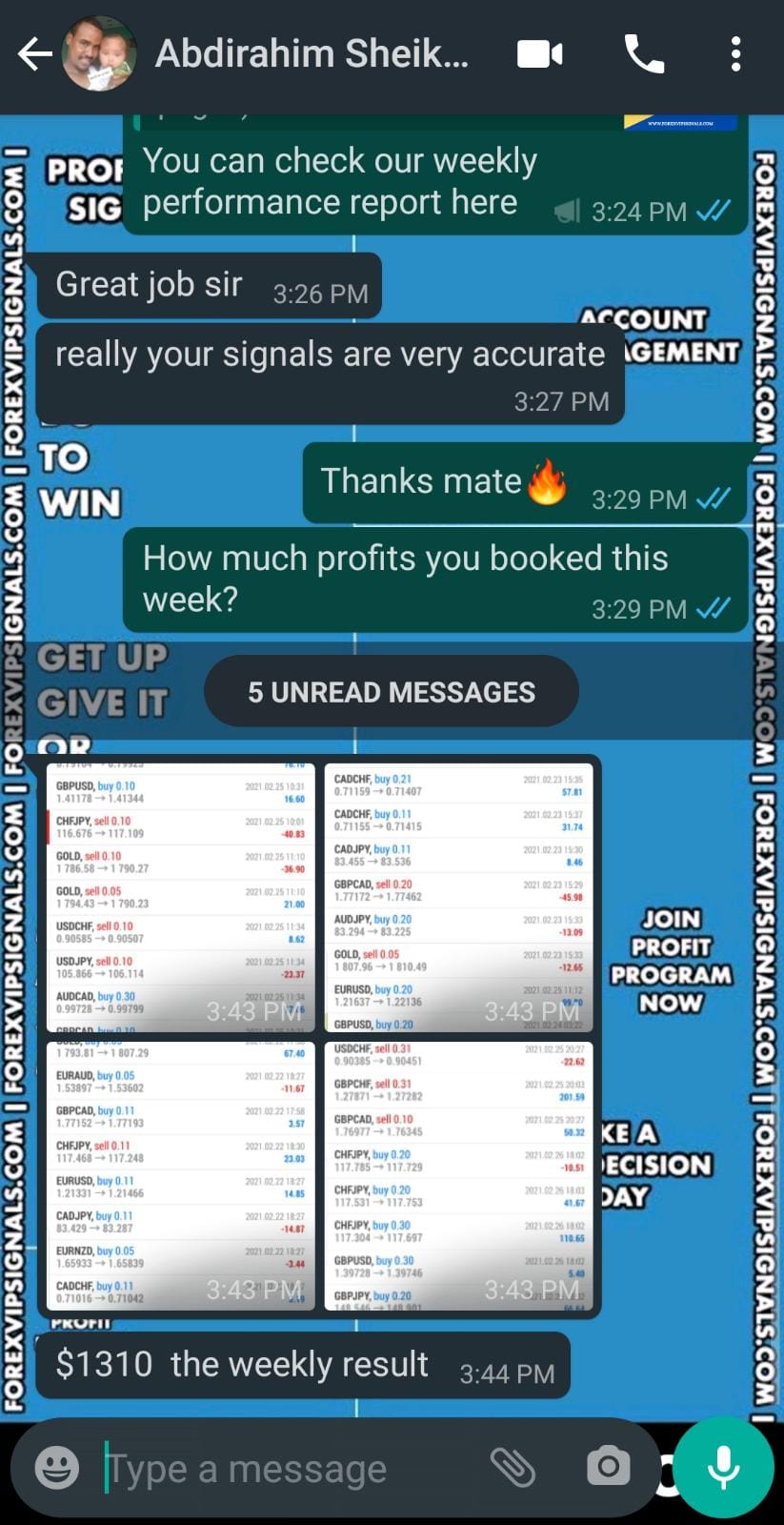Image resolution: width=784 pixels, height=1525 pixels.
Task: Open the image starting with CADCHF buy 0.21
Action: [458, 897]
